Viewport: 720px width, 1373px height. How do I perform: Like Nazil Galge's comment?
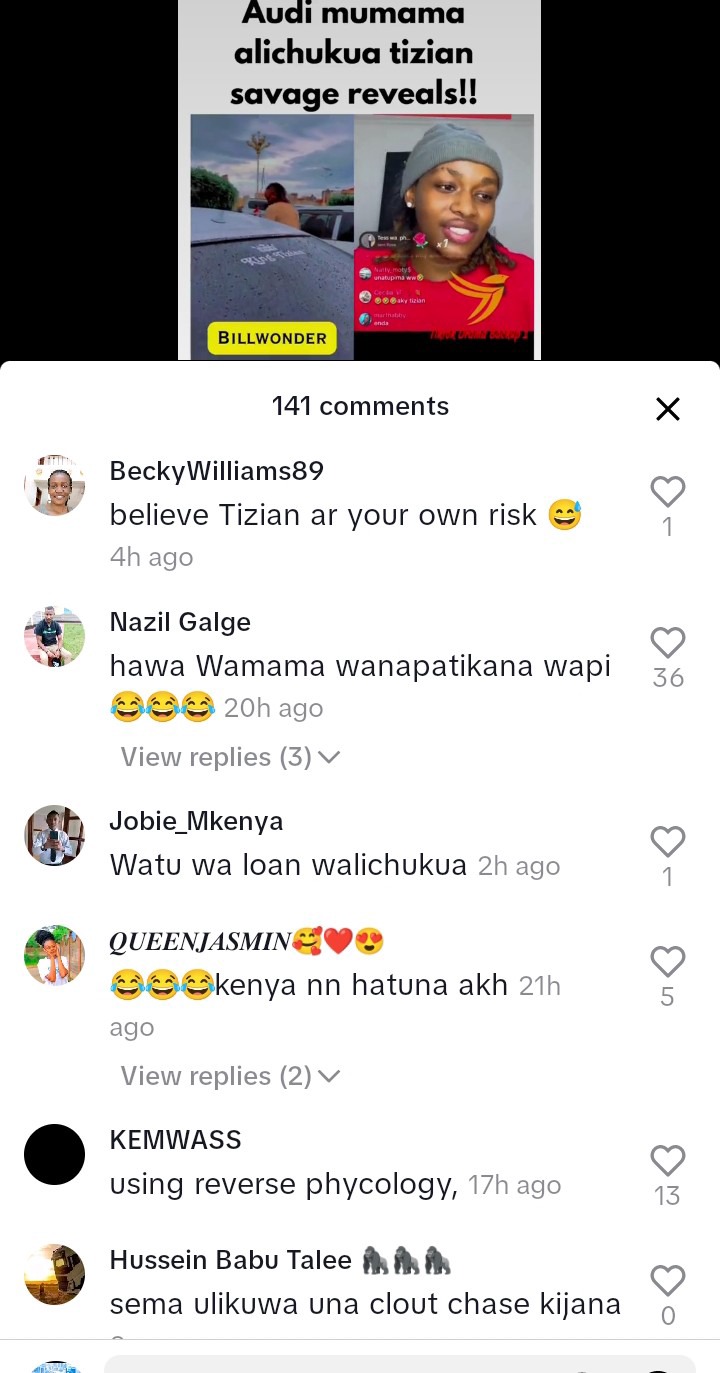(x=667, y=642)
